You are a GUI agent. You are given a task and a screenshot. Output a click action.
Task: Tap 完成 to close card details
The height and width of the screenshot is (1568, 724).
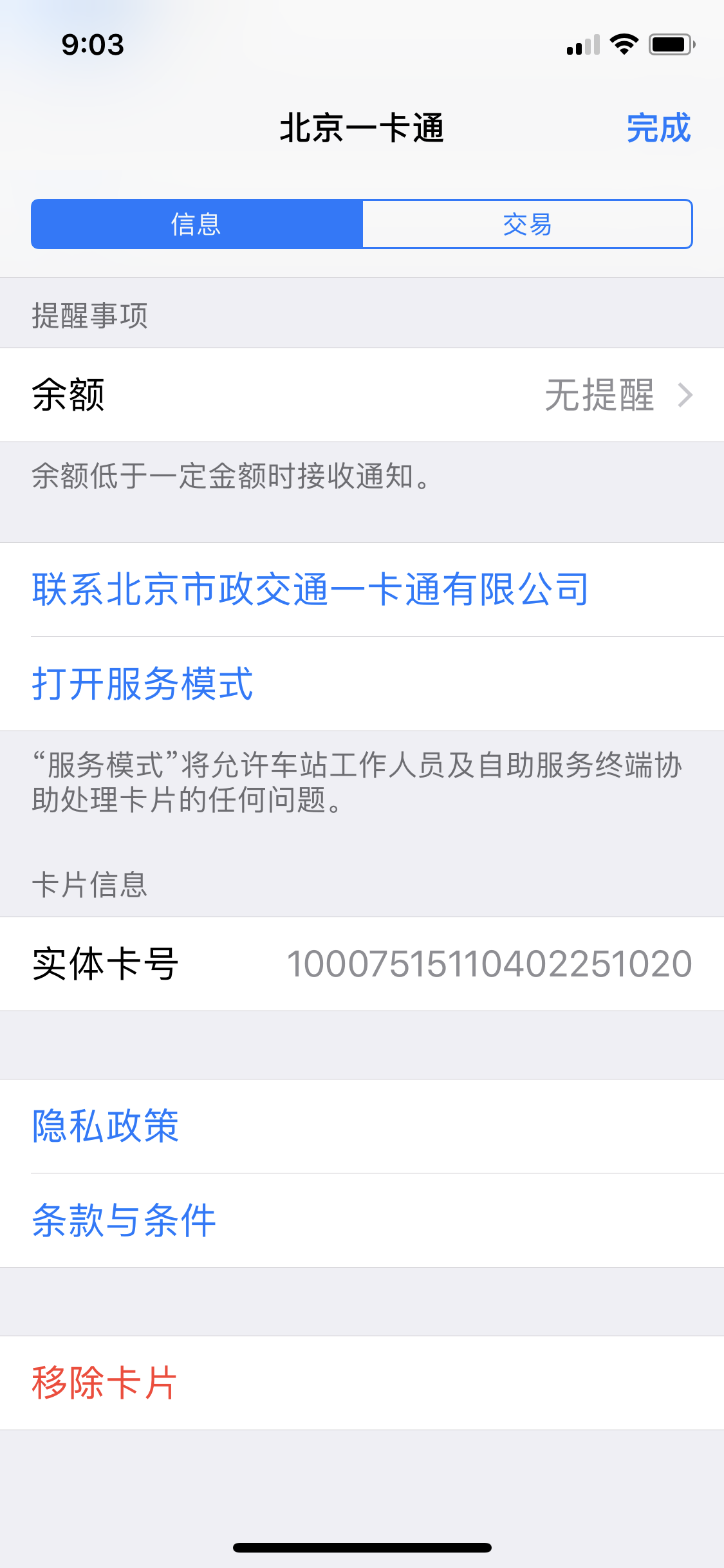pos(658,128)
